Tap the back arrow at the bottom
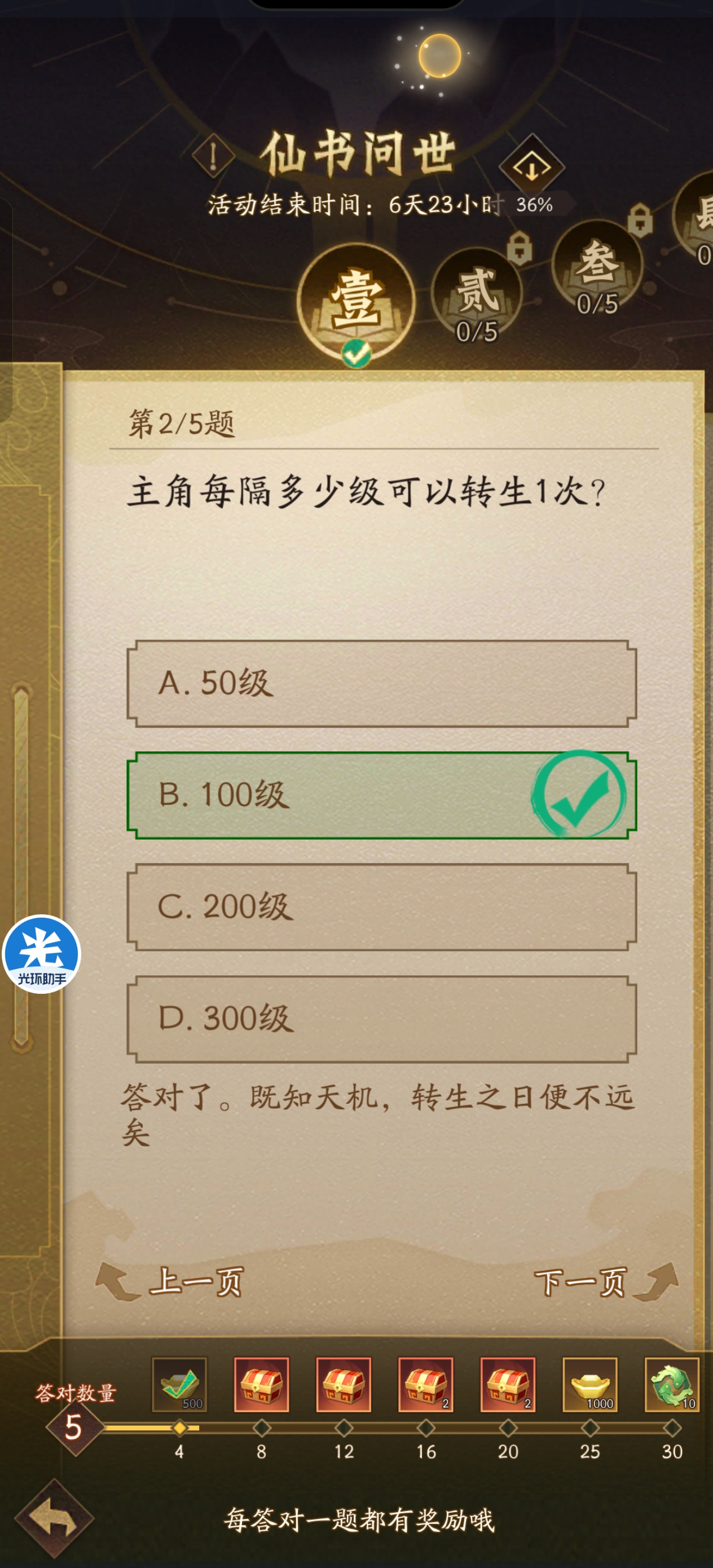Viewport: 713px width, 1568px height. [54, 1519]
